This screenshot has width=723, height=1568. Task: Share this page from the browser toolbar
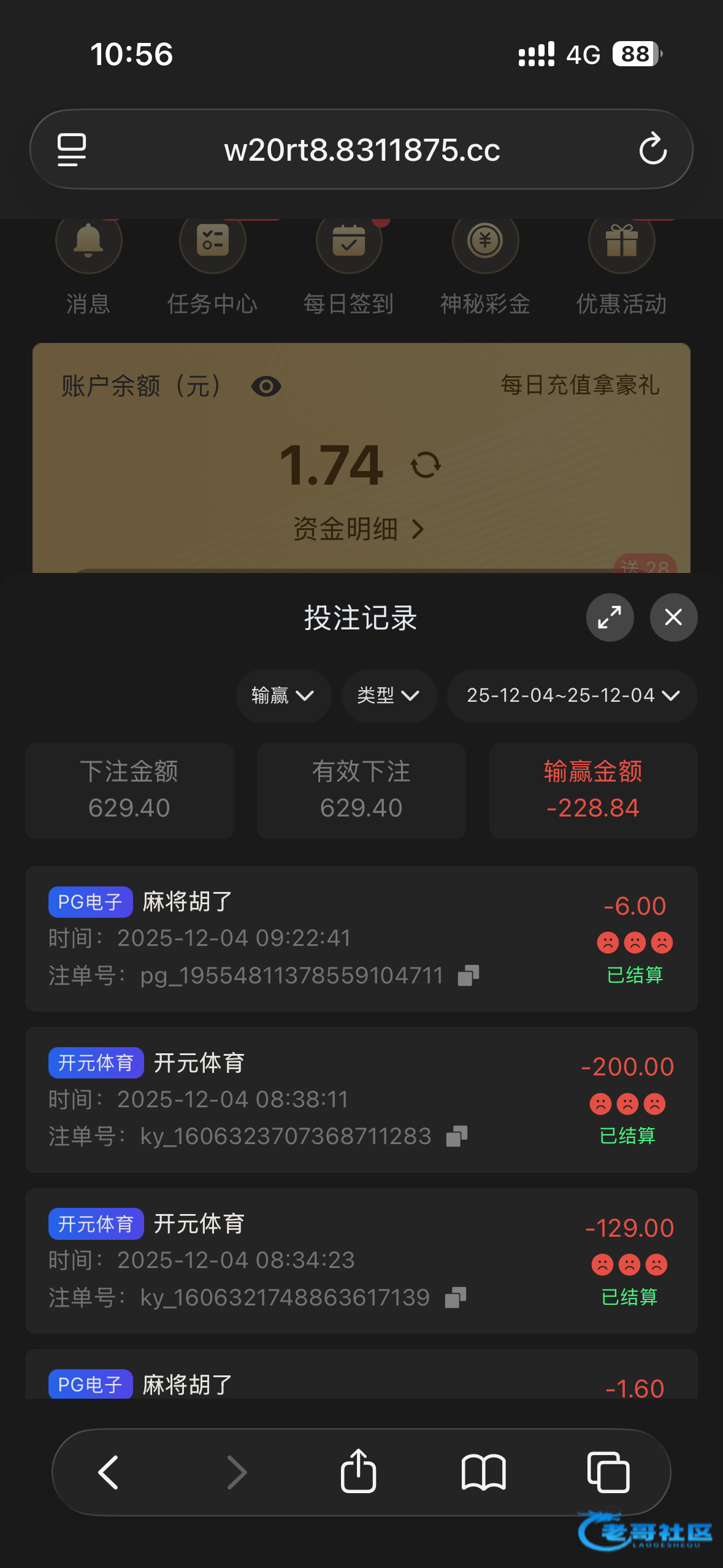tap(358, 1472)
